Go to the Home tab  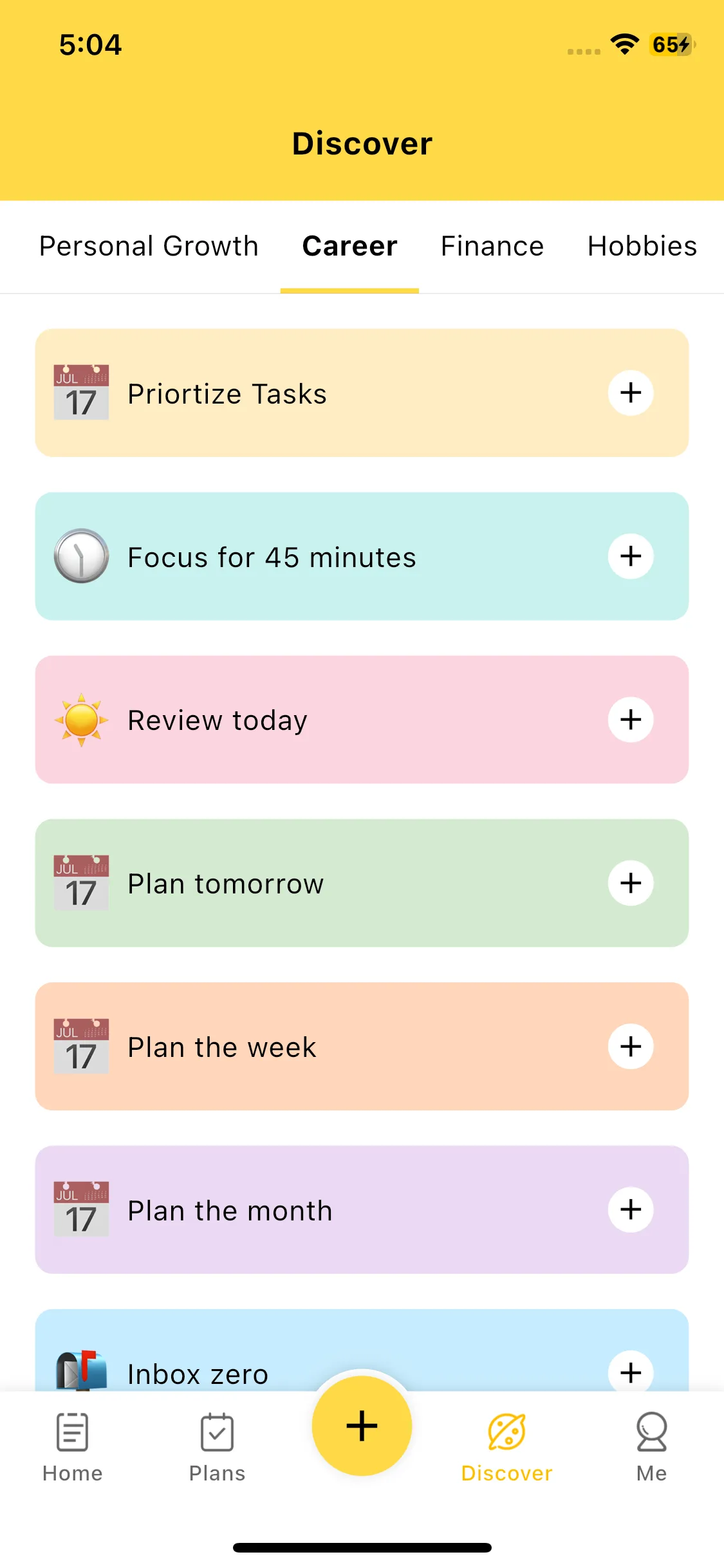(73, 1446)
